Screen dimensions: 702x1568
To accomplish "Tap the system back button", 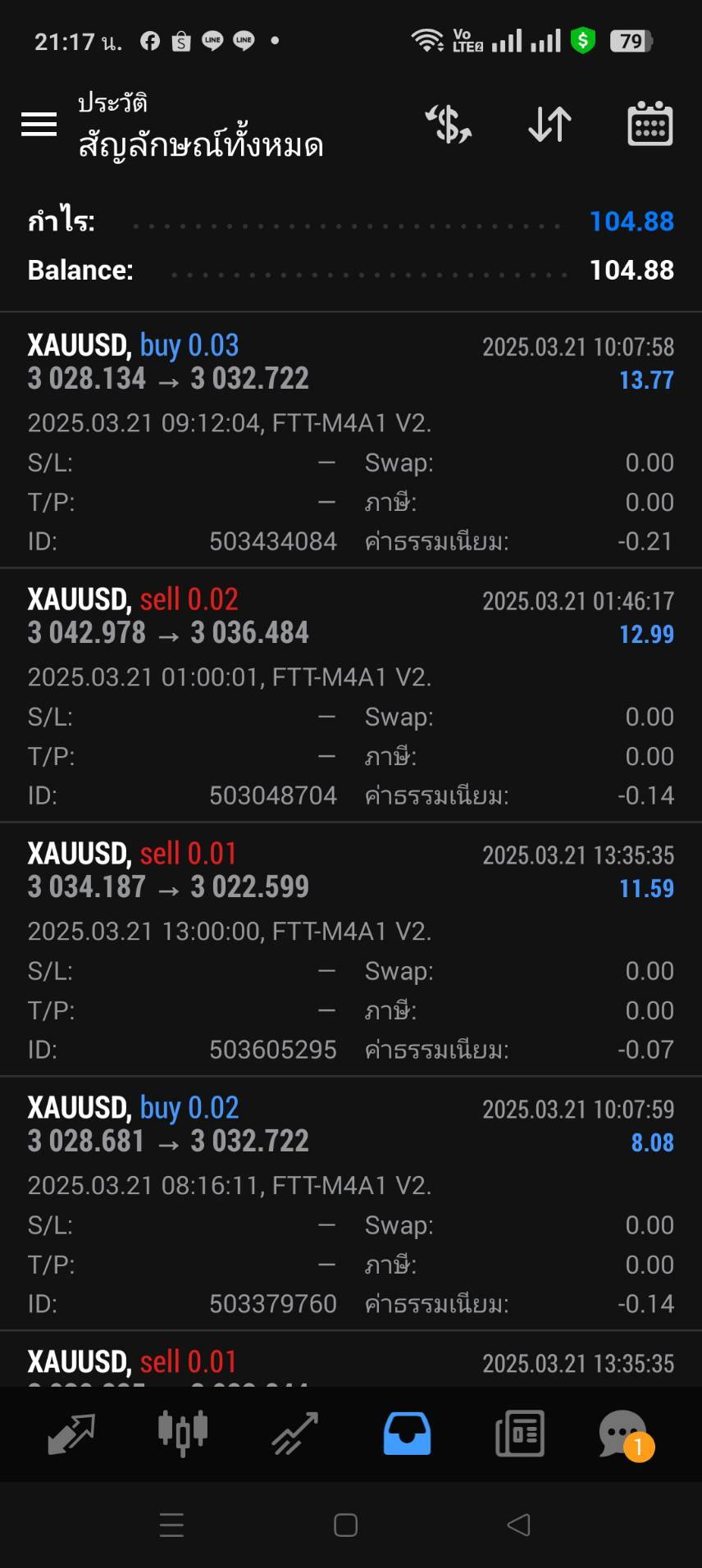I will 519,1525.
